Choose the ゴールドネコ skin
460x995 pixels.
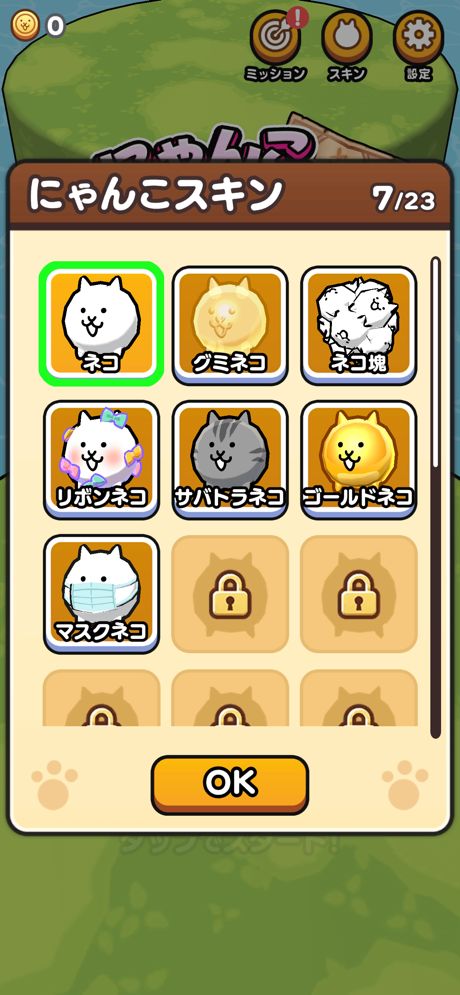tap(358, 459)
